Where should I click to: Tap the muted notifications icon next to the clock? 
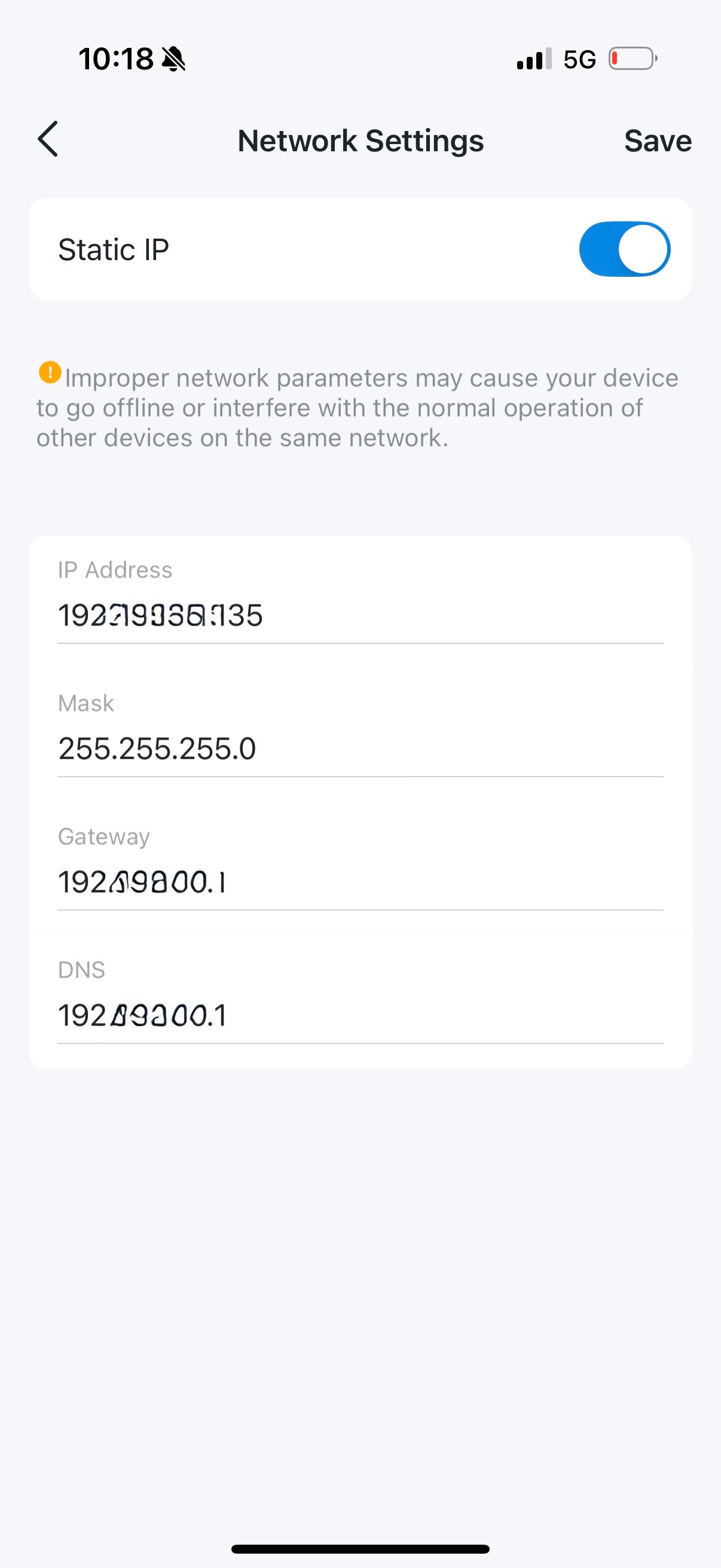[172, 59]
